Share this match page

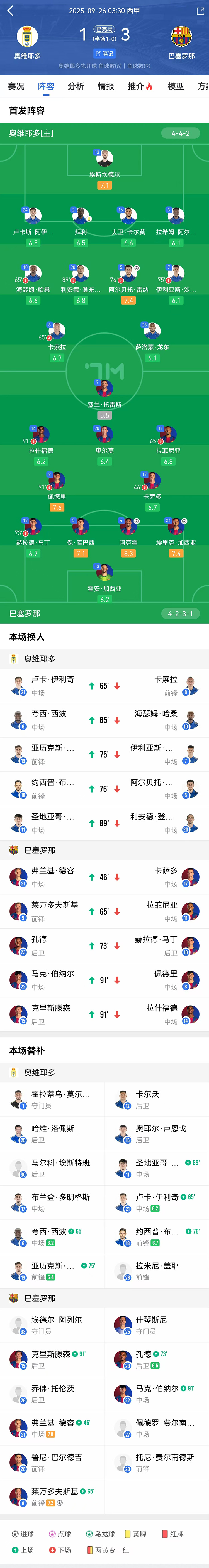[200, 11]
